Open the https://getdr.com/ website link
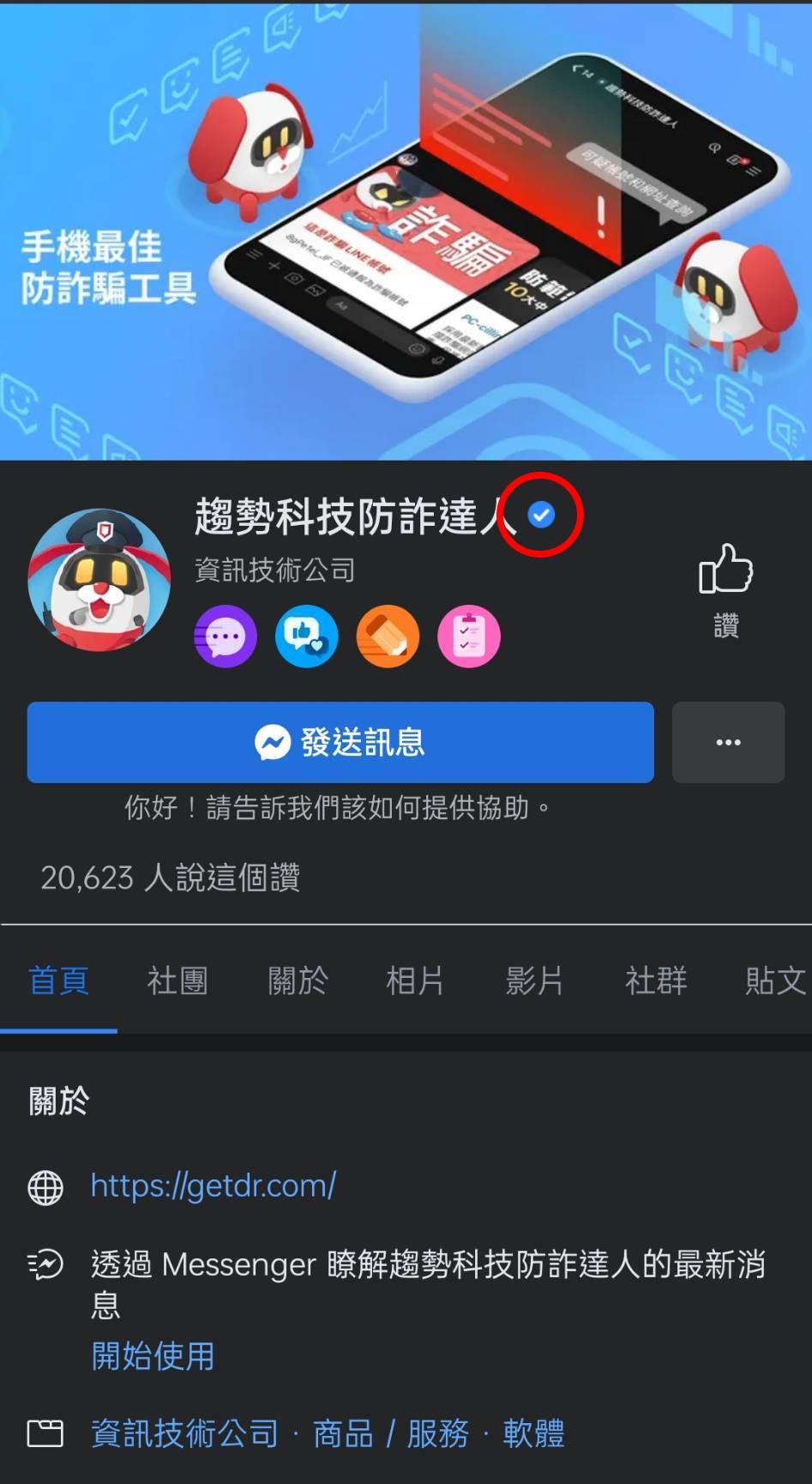 214,1185
